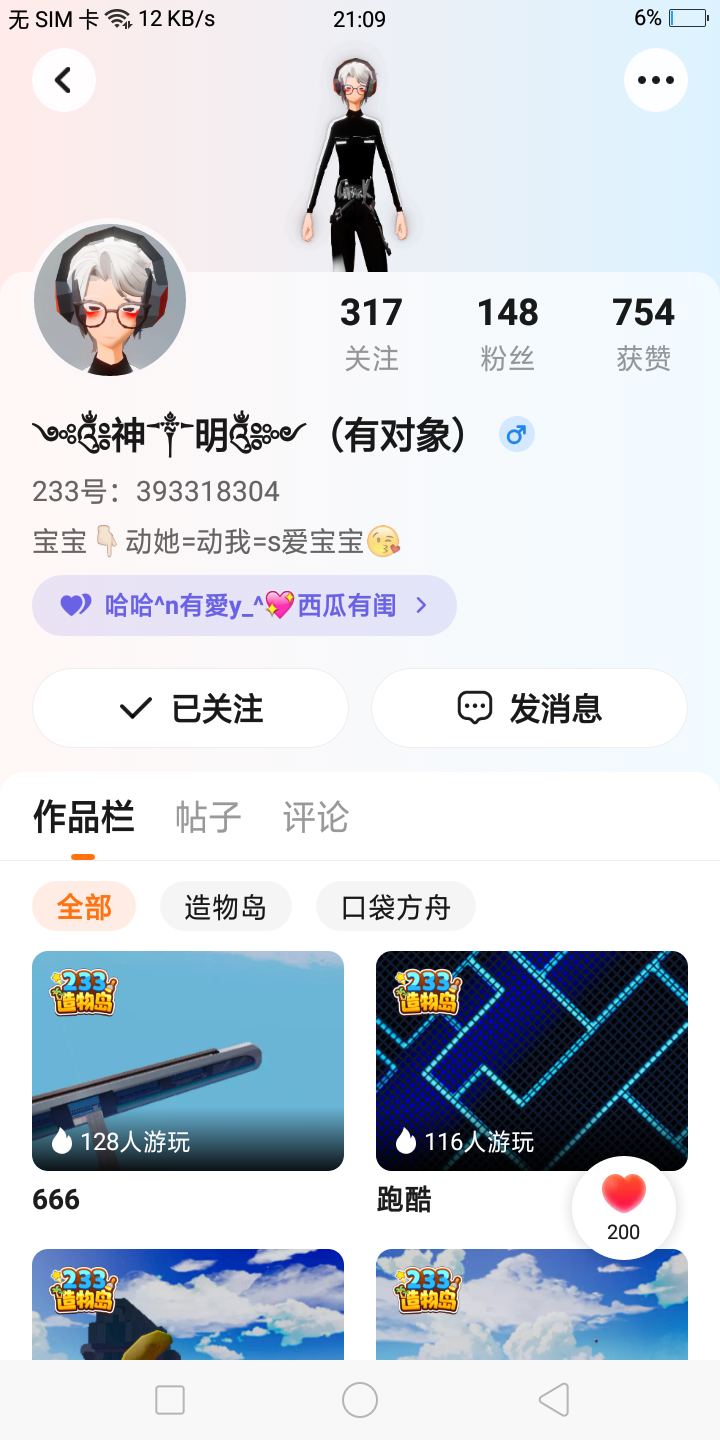The width and height of the screenshot is (720, 1440).
Task: View the 317 关注 following list
Action: click(371, 334)
